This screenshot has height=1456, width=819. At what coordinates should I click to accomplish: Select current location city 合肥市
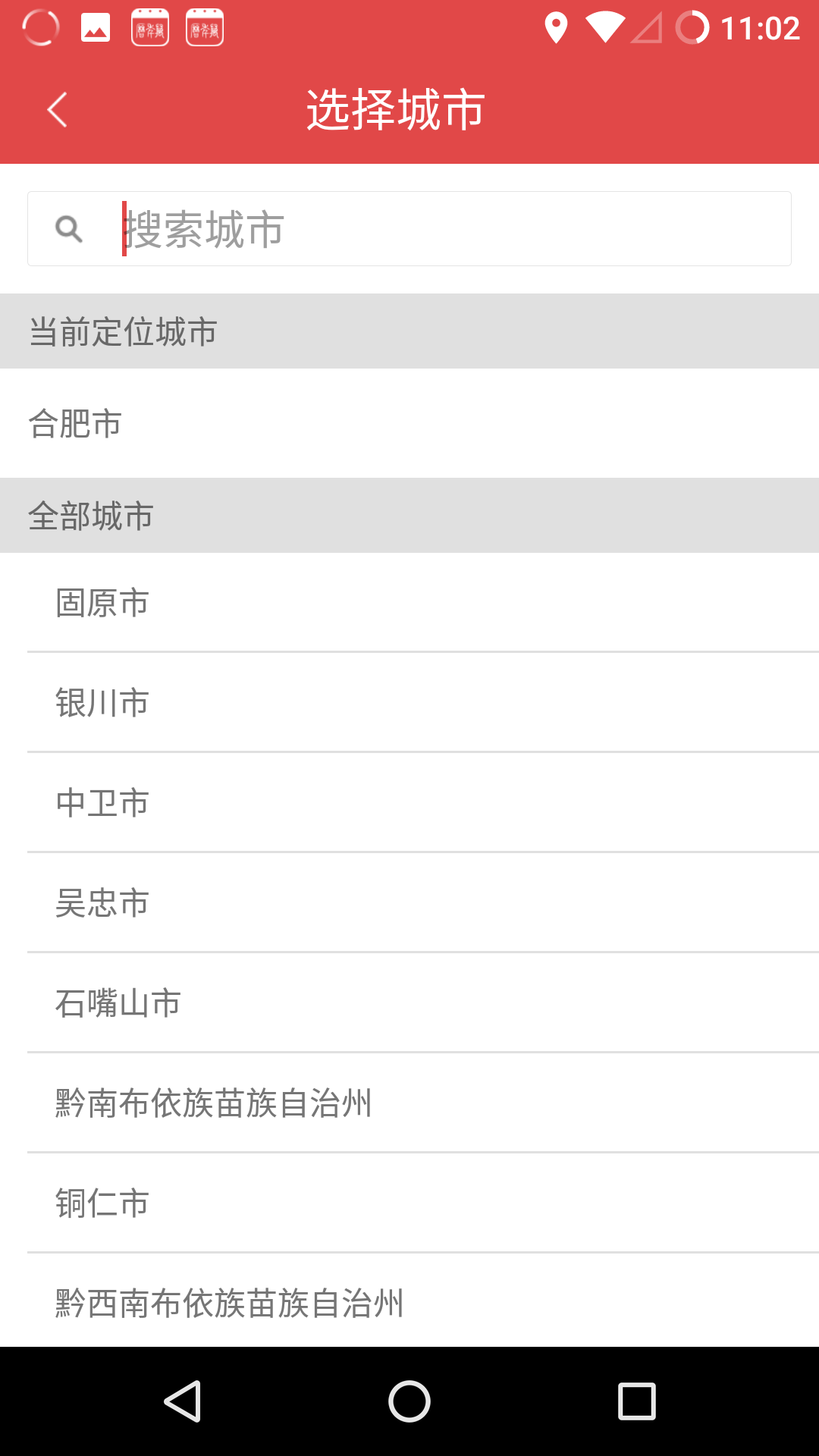[x=409, y=423]
